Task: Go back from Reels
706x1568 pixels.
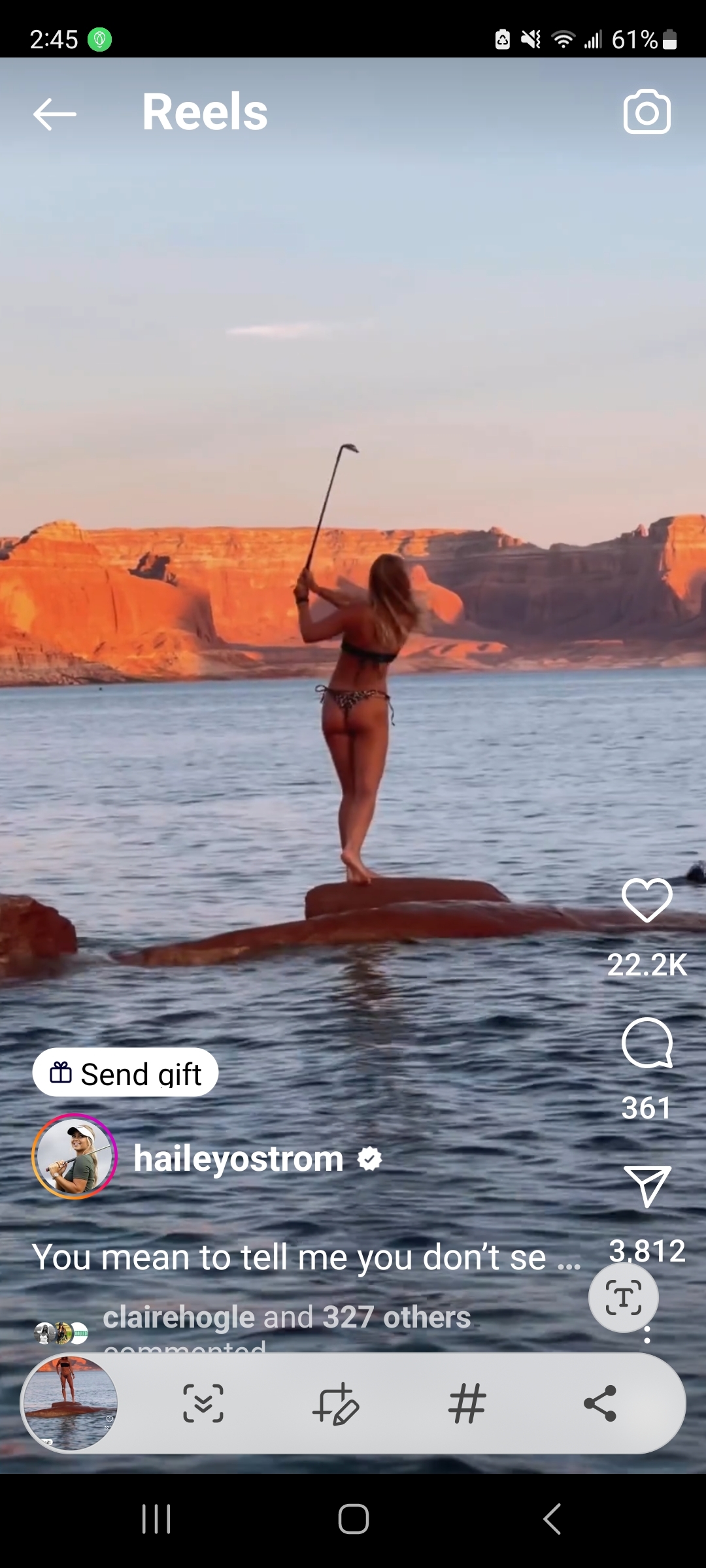Action: tap(55, 114)
